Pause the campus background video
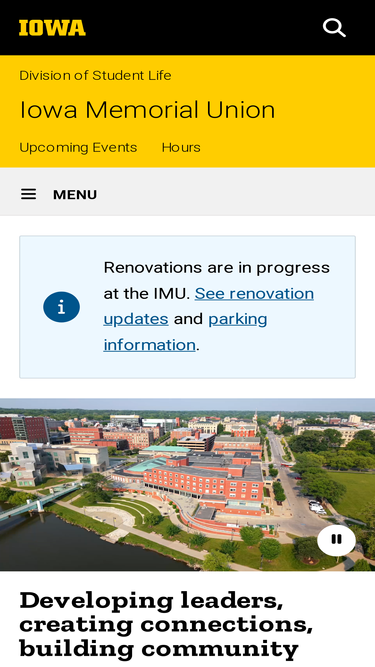This screenshot has width=375, height=667. [336, 540]
